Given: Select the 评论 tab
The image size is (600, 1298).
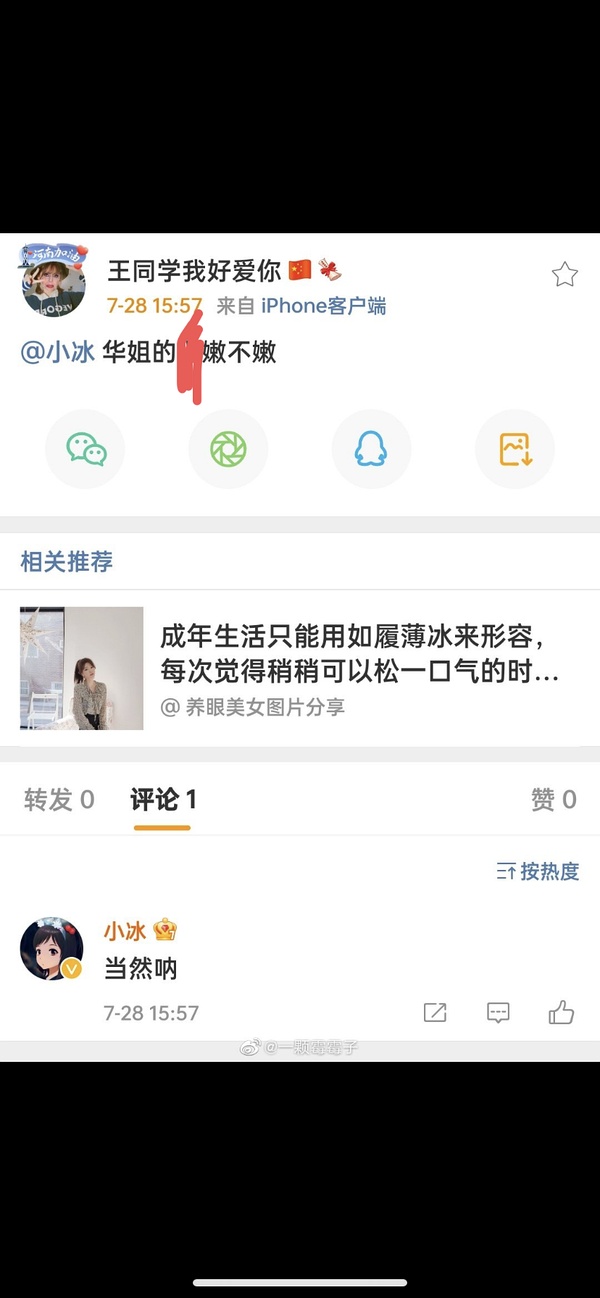Looking at the screenshot, I should 163,799.
